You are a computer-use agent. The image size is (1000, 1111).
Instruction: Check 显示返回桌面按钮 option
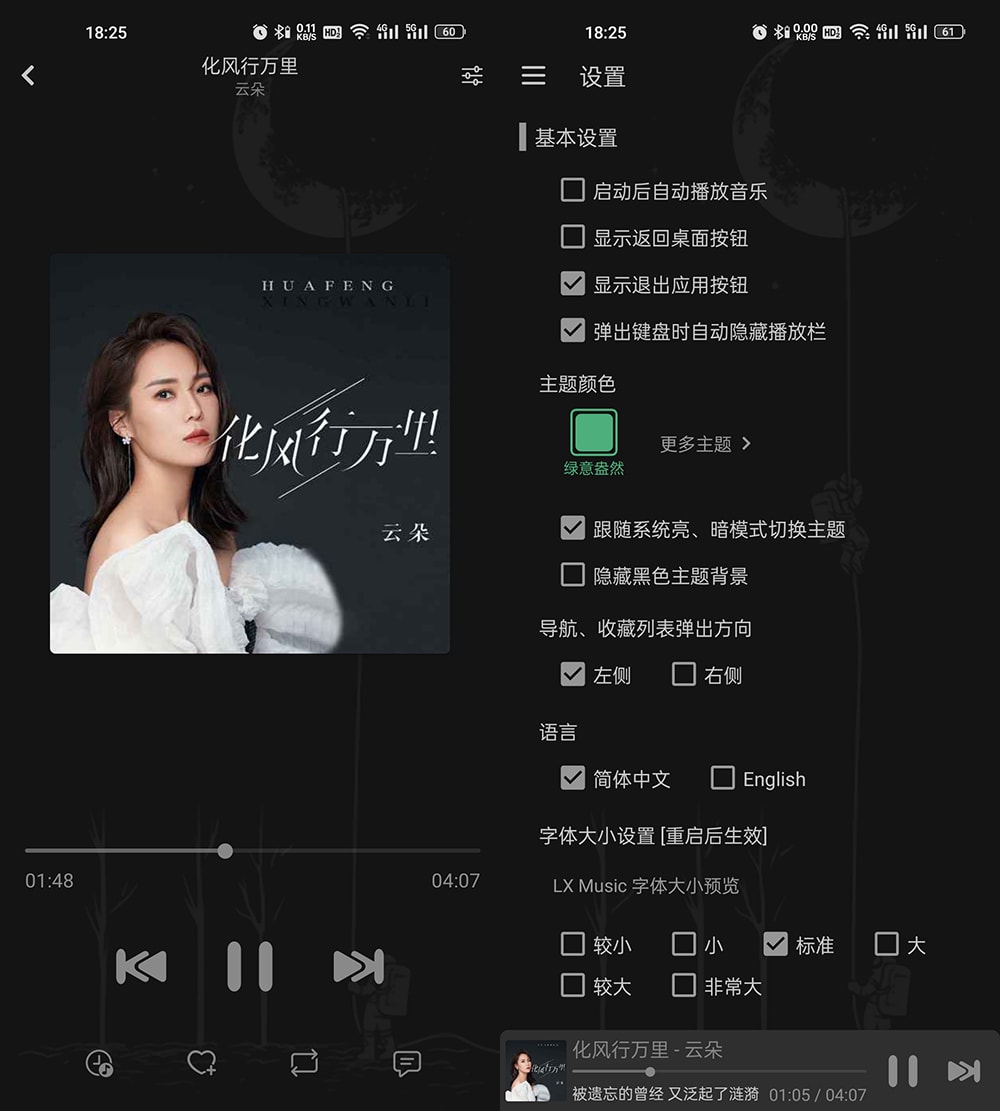[573, 237]
